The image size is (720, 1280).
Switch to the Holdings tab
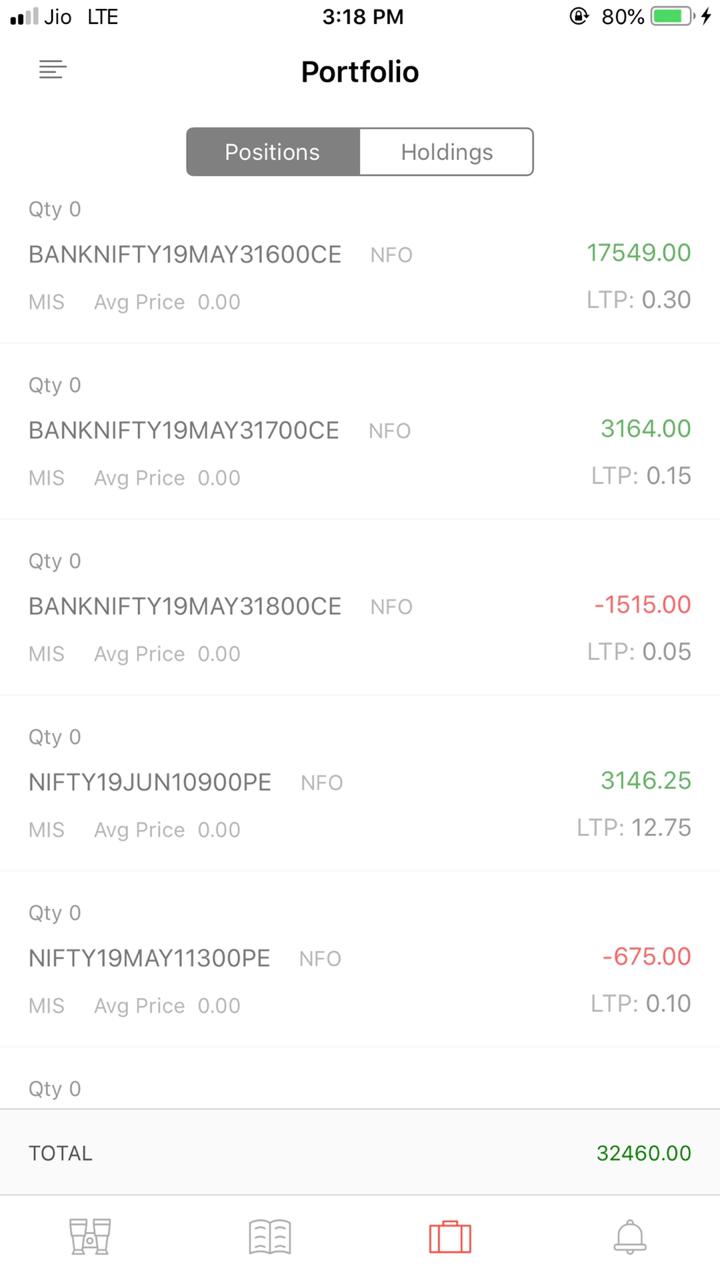tap(446, 152)
